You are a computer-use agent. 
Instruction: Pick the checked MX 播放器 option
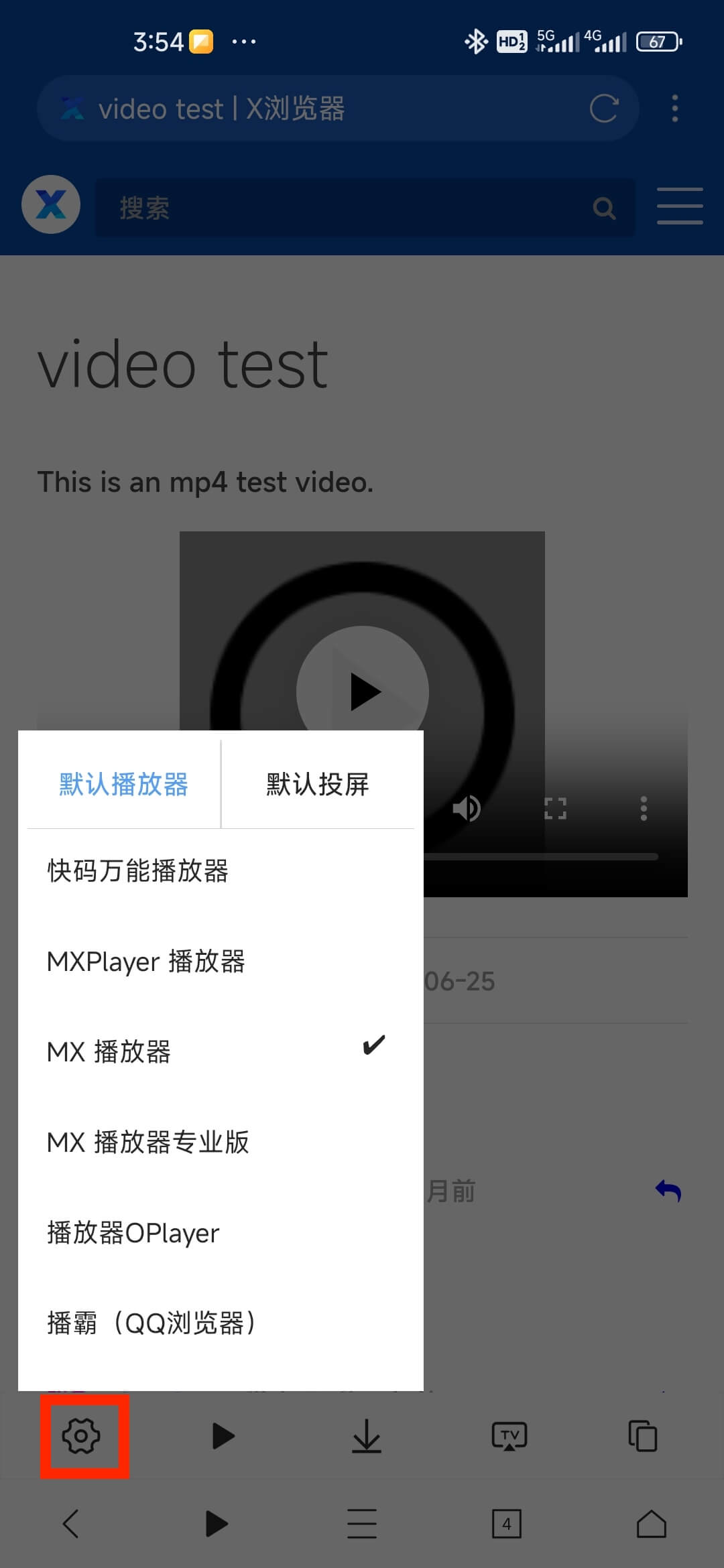coord(109,1052)
